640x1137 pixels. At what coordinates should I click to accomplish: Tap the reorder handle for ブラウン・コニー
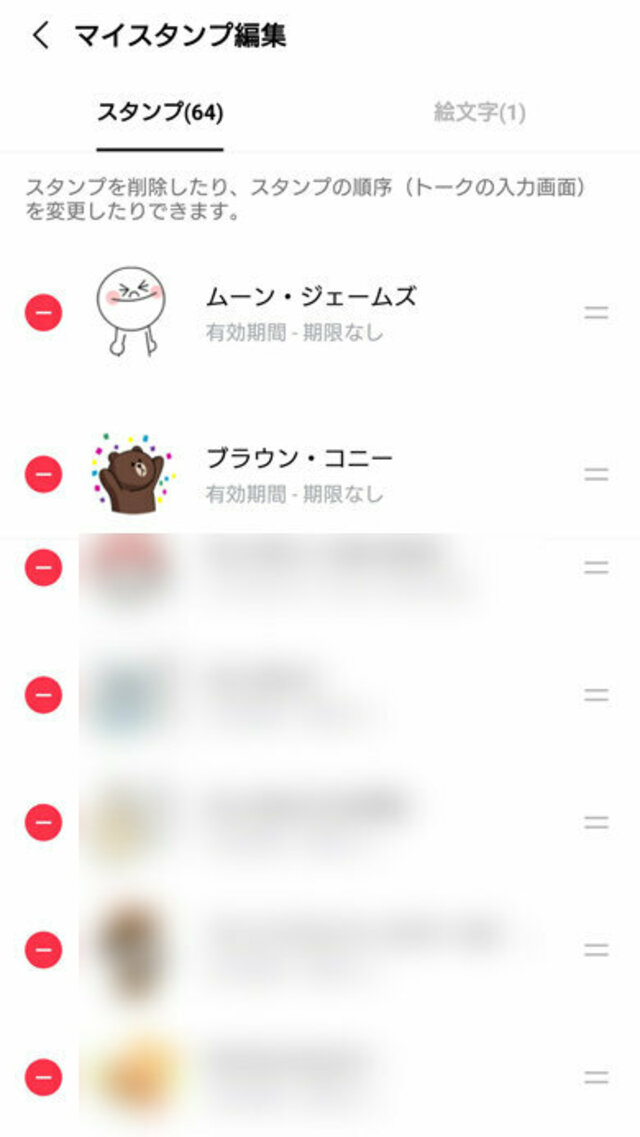click(x=596, y=474)
